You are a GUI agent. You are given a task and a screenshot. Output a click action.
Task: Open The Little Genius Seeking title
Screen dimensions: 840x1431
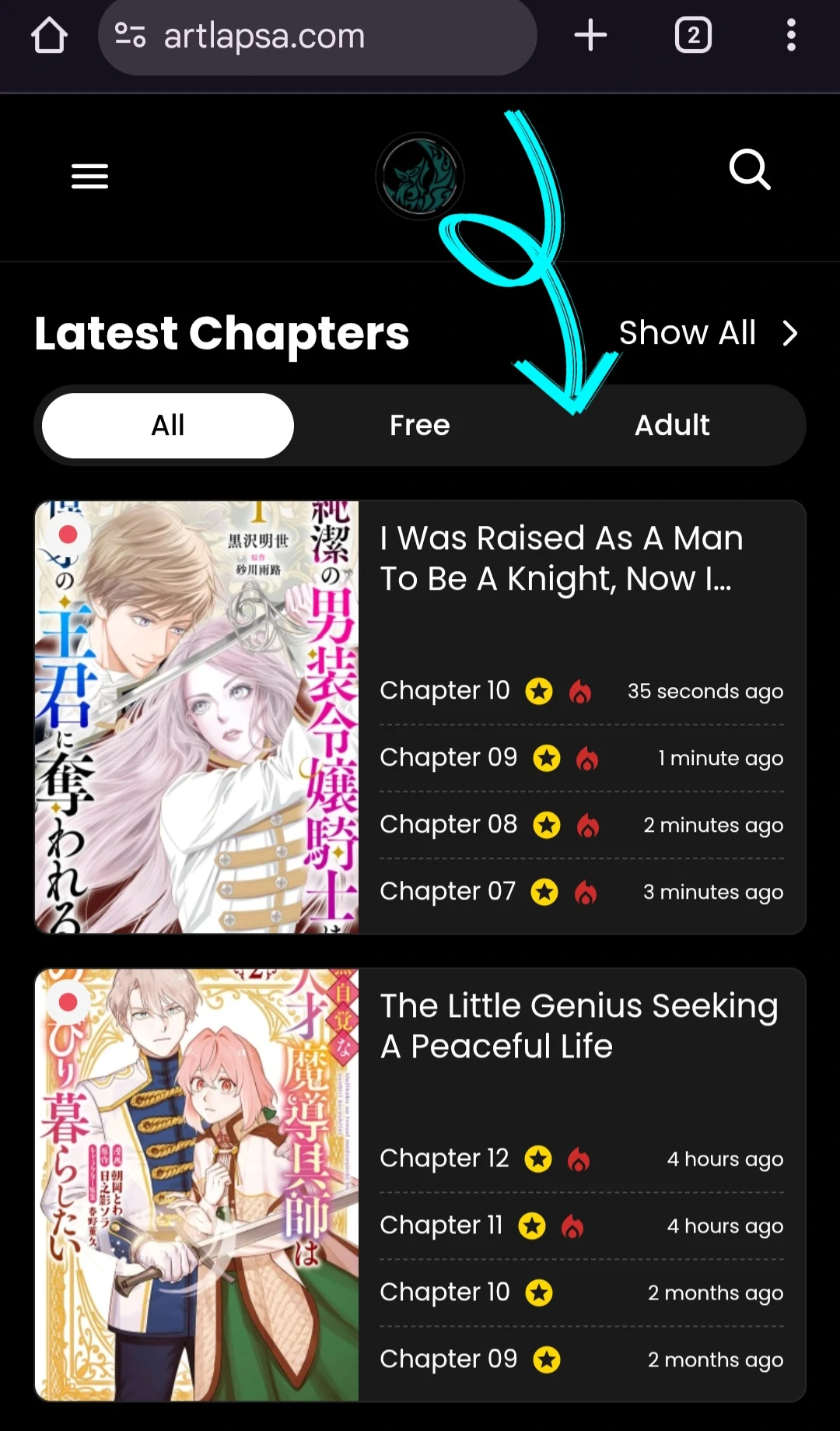click(579, 1026)
